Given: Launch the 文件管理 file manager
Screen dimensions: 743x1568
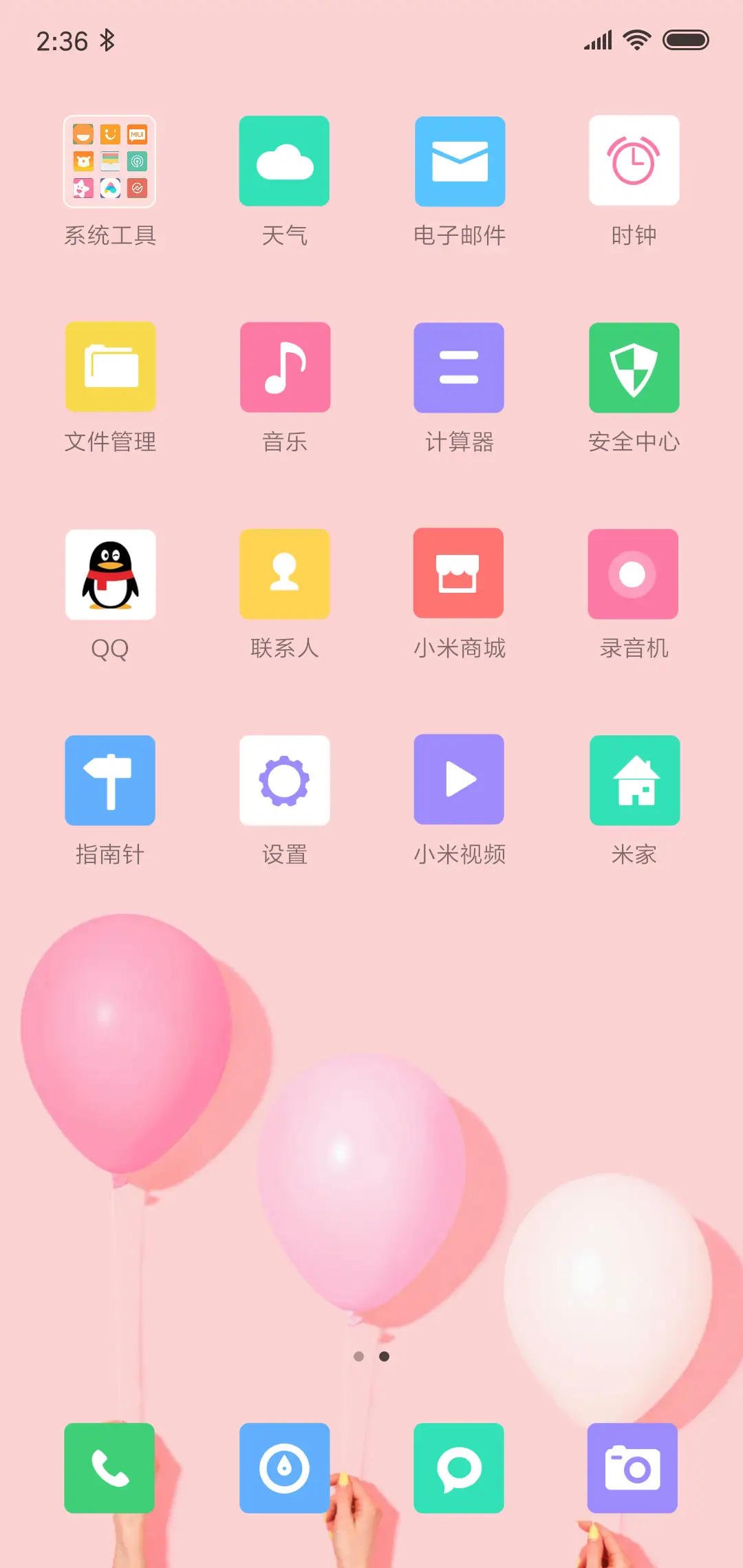Looking at the screenshot, I should (110, 367).
